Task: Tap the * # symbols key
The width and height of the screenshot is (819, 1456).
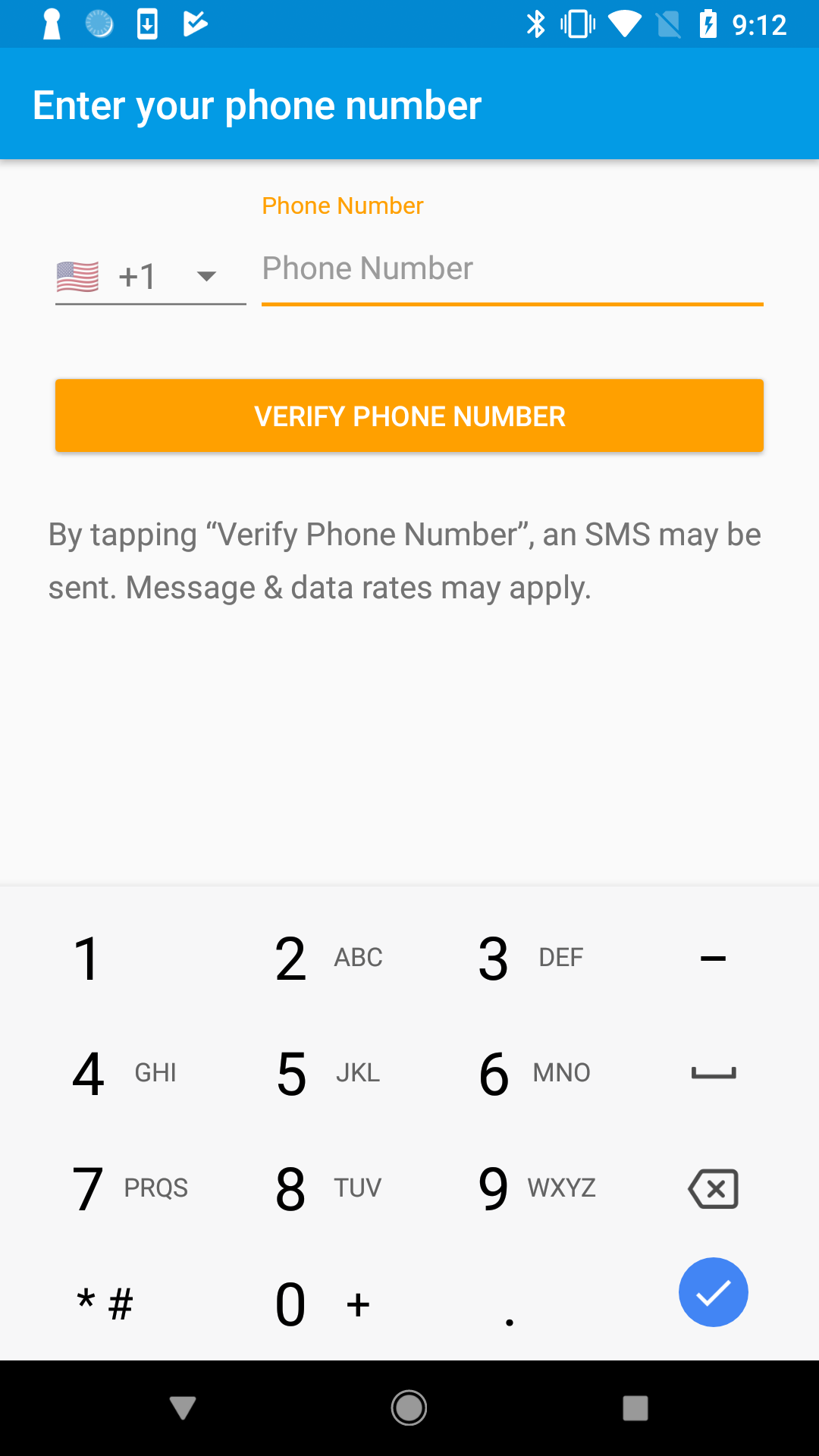Action: (105, 1304)
